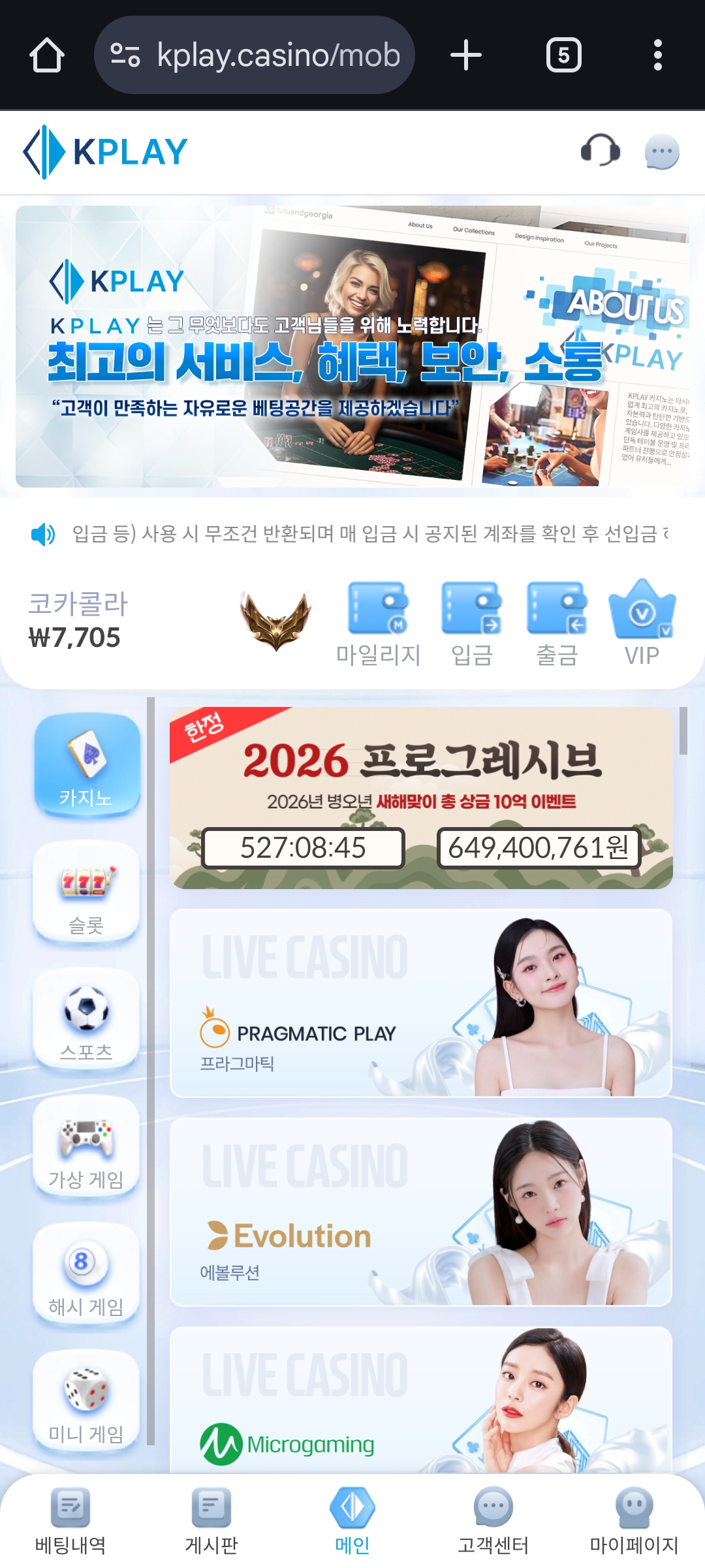This screenshot has width=705, height=1568.
Task: Select the 스포츠 category
Action: click(86, 1019)
